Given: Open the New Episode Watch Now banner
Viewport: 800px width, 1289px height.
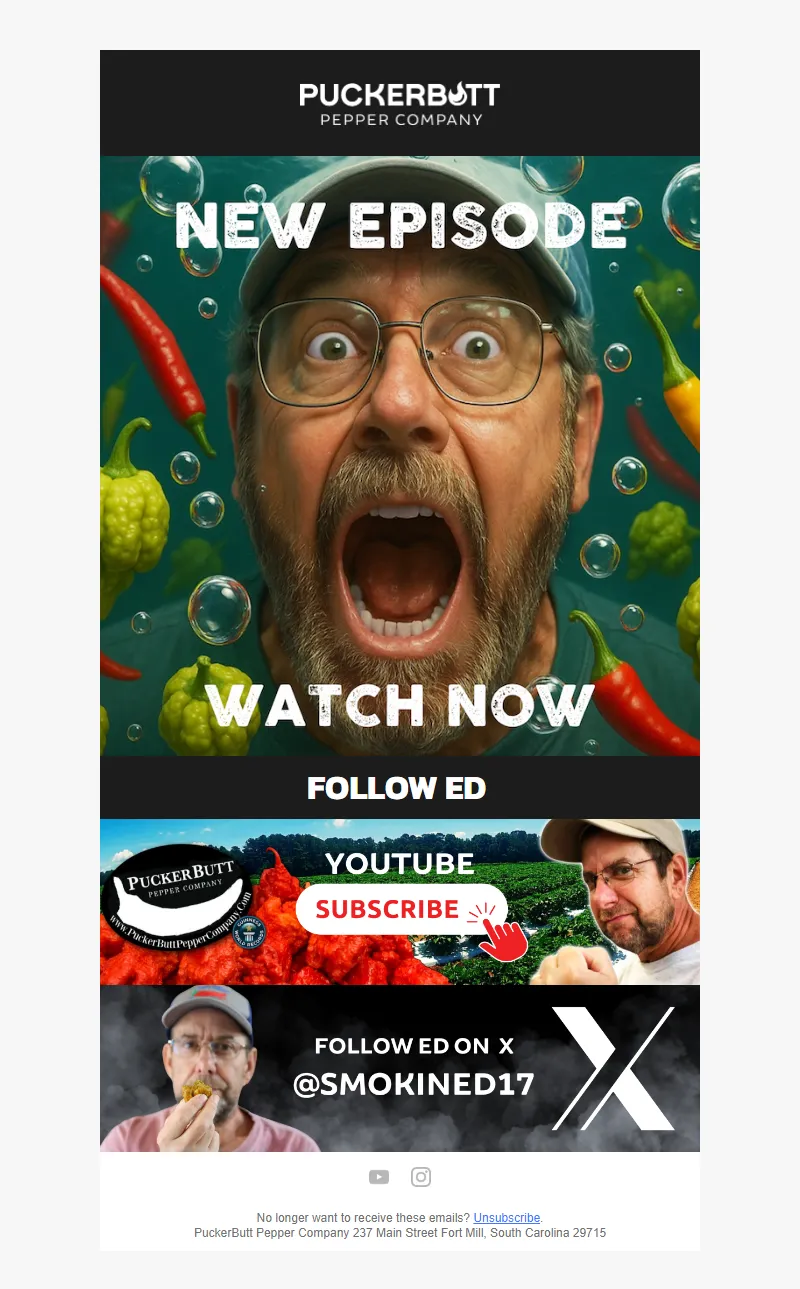Looking at the screenshot, I should pos(400,455).
